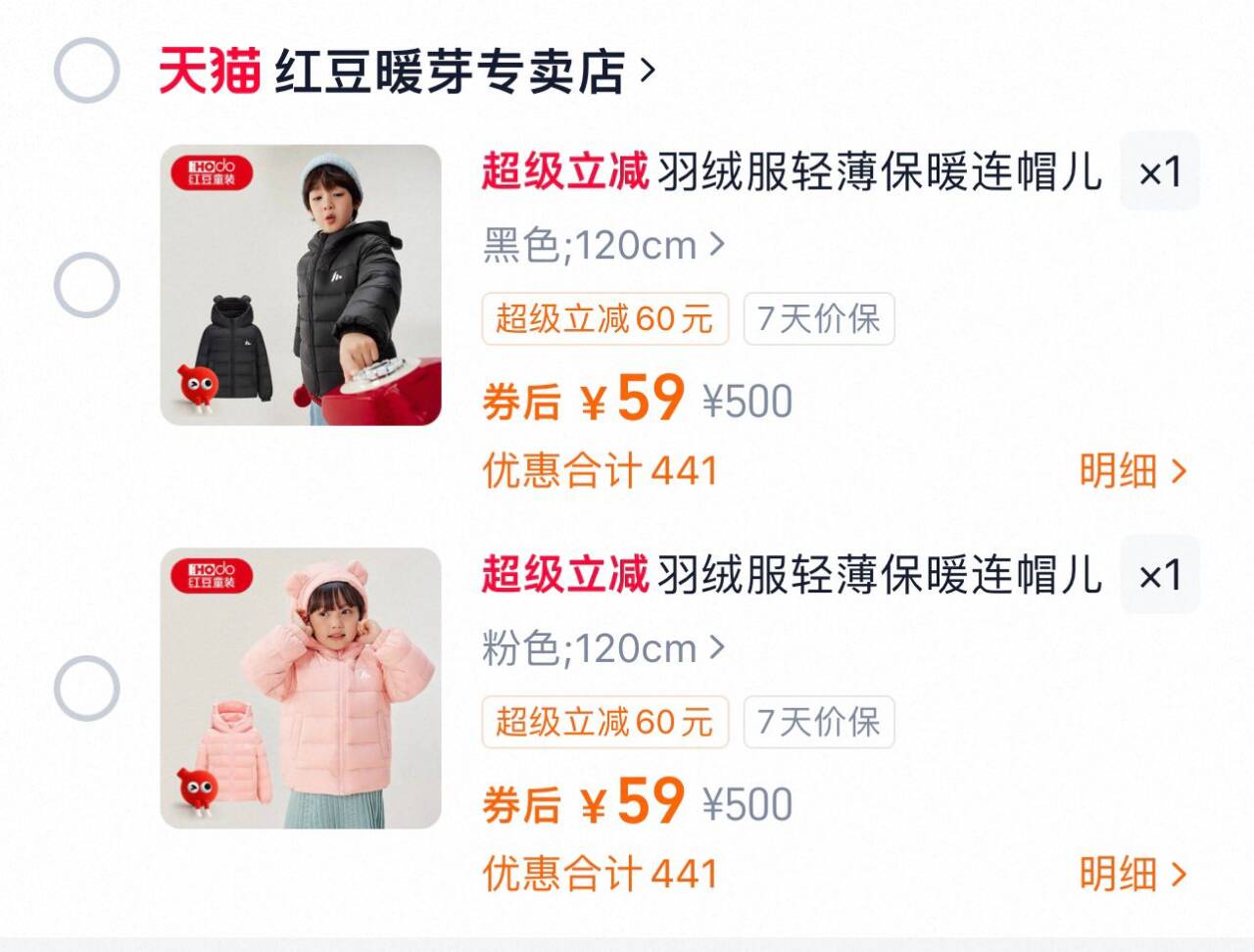The height and width of the screenshot is (952, 1254).
Task: View 明细 discount details for the black jacket
Action: [x=1133, y=471]
